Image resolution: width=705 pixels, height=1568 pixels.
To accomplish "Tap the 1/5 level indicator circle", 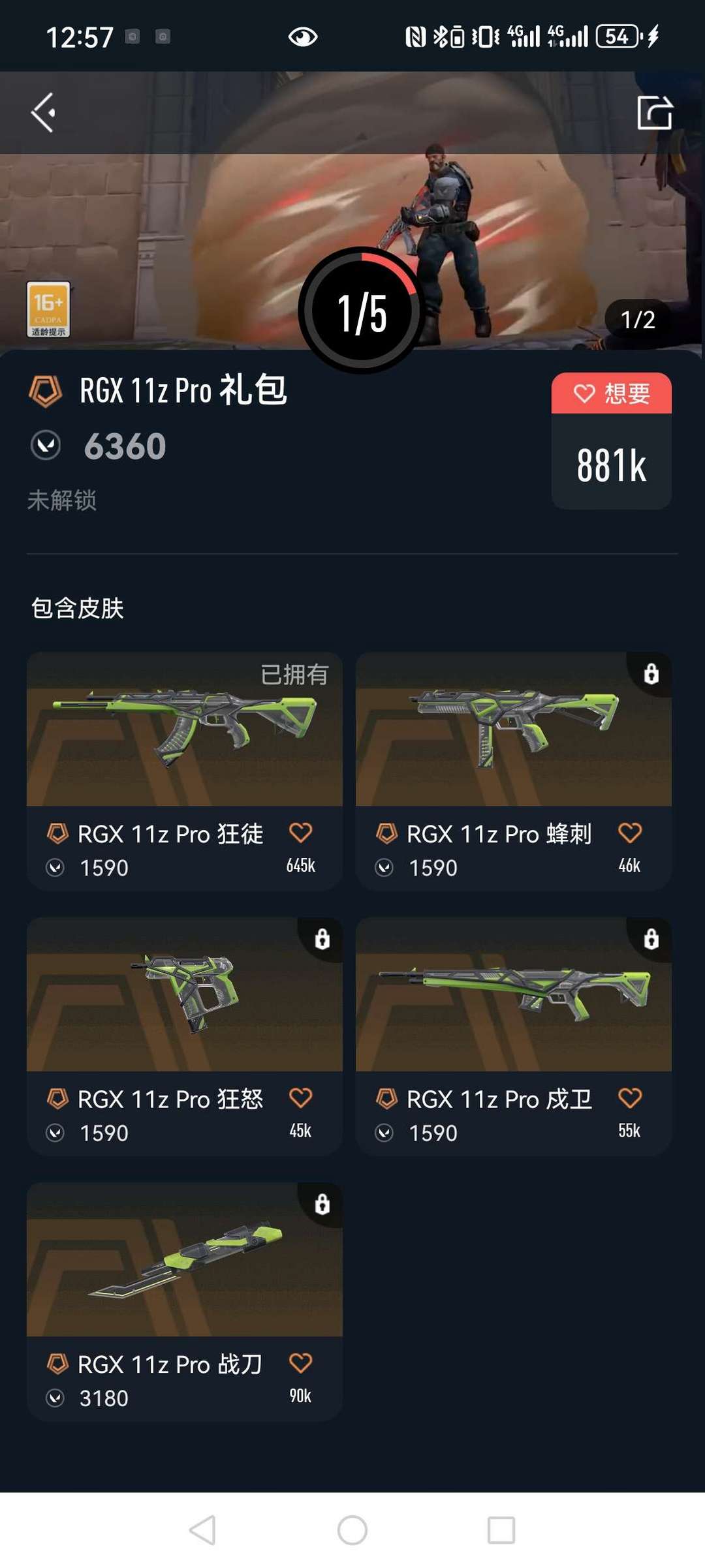I will pos(362,311).
